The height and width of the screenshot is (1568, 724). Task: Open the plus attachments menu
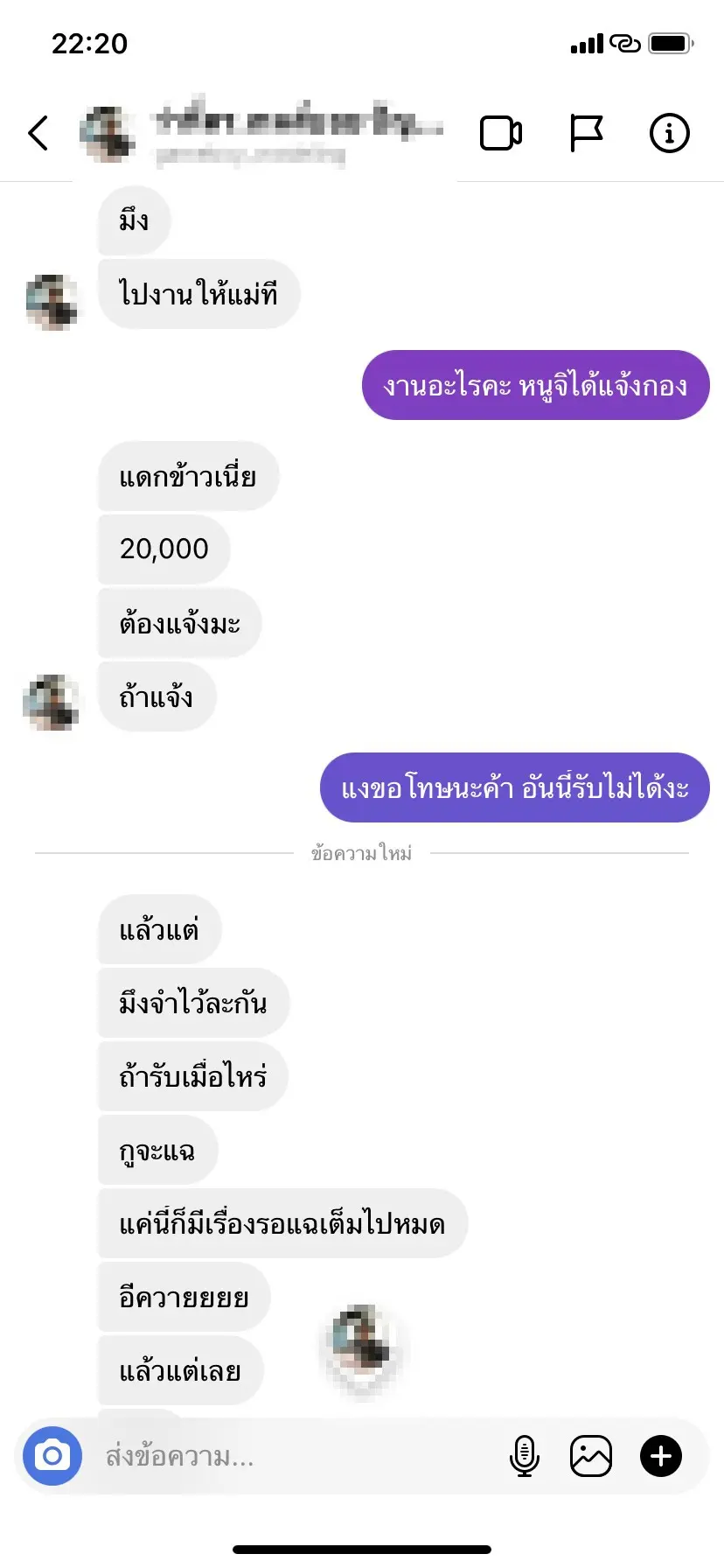pyautogui.click(x=661, y=1456)
